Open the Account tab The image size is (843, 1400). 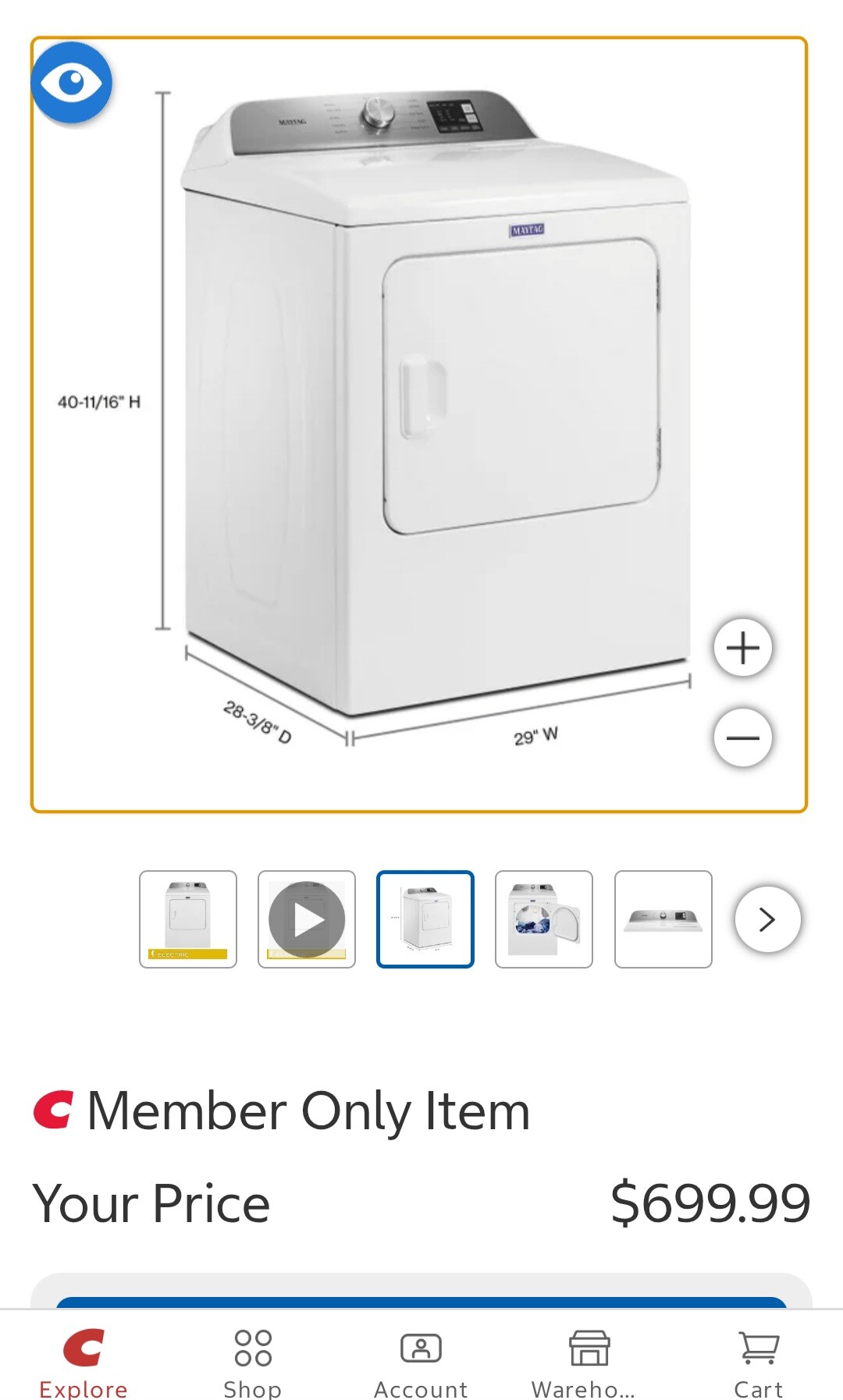click(x=421, y=1361)
